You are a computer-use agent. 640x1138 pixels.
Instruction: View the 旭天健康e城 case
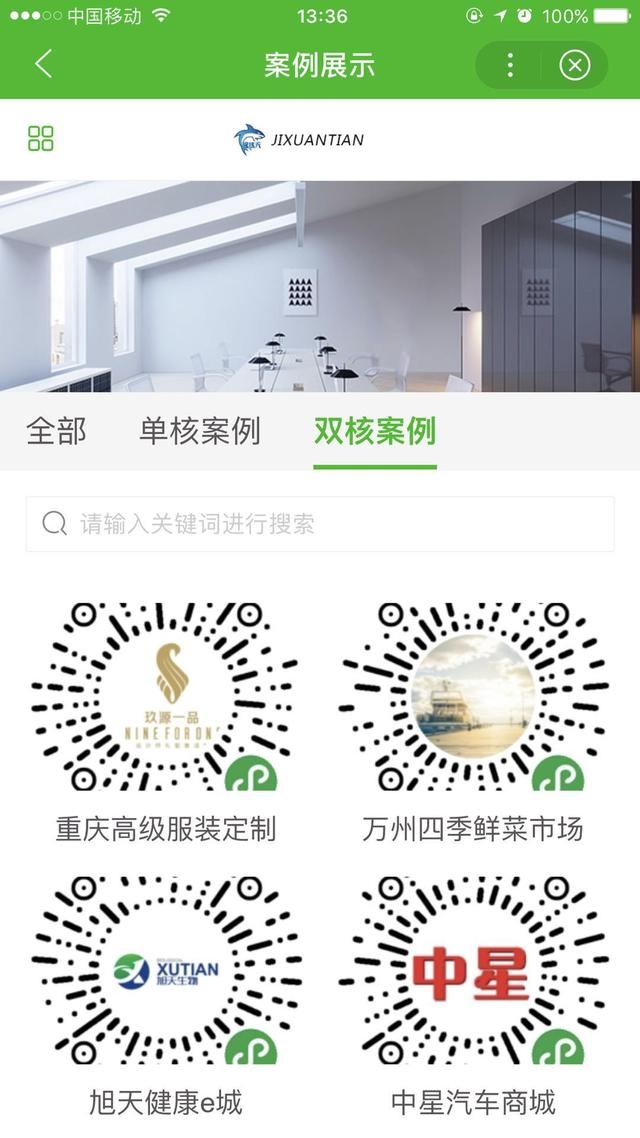point(165,970)
